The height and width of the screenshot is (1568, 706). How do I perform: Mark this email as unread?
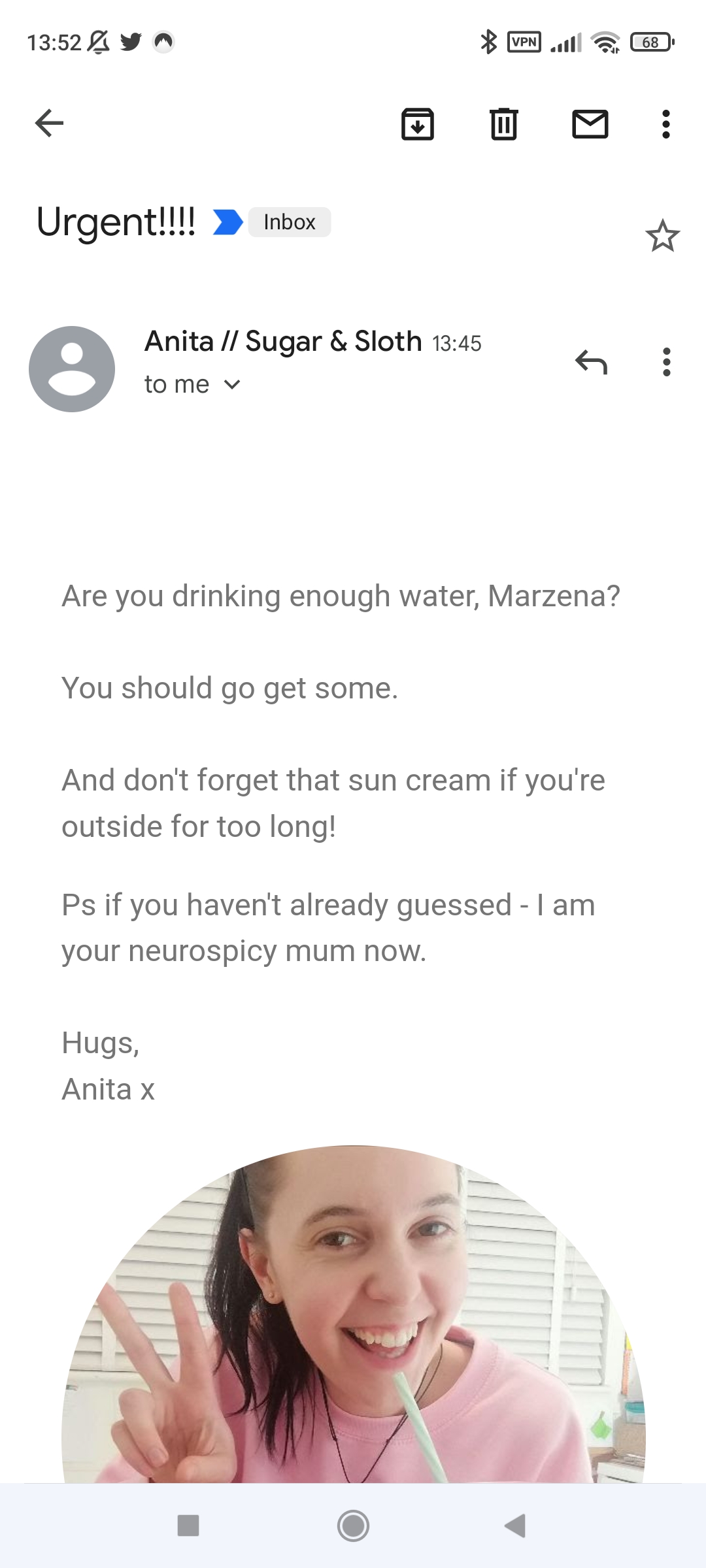pyautogui.click(x=590, y=123)
